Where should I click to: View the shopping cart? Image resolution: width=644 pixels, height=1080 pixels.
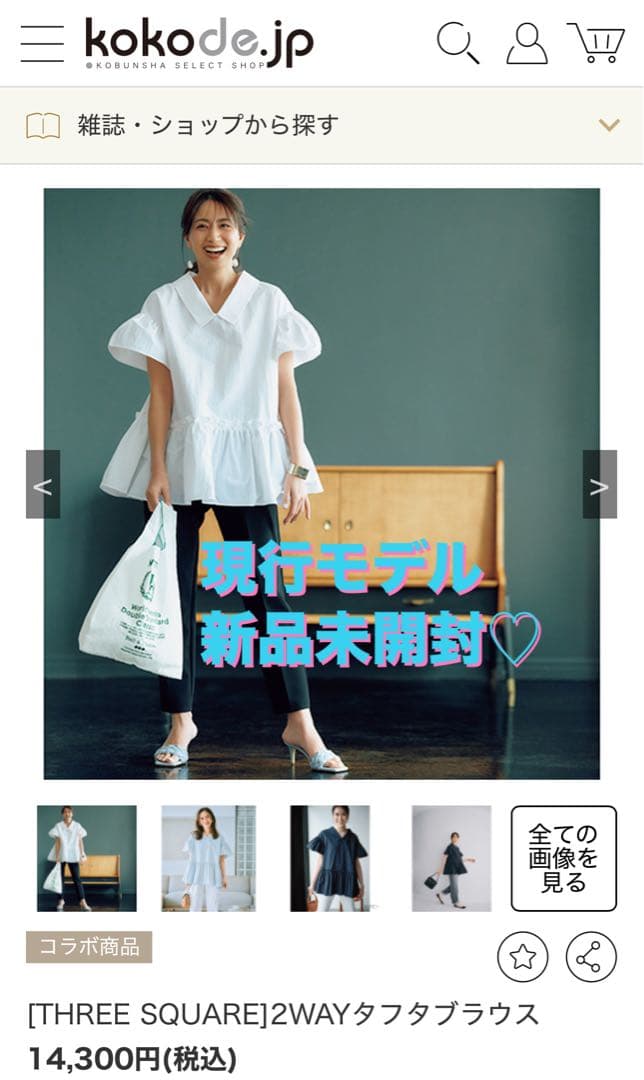point(596,43)
